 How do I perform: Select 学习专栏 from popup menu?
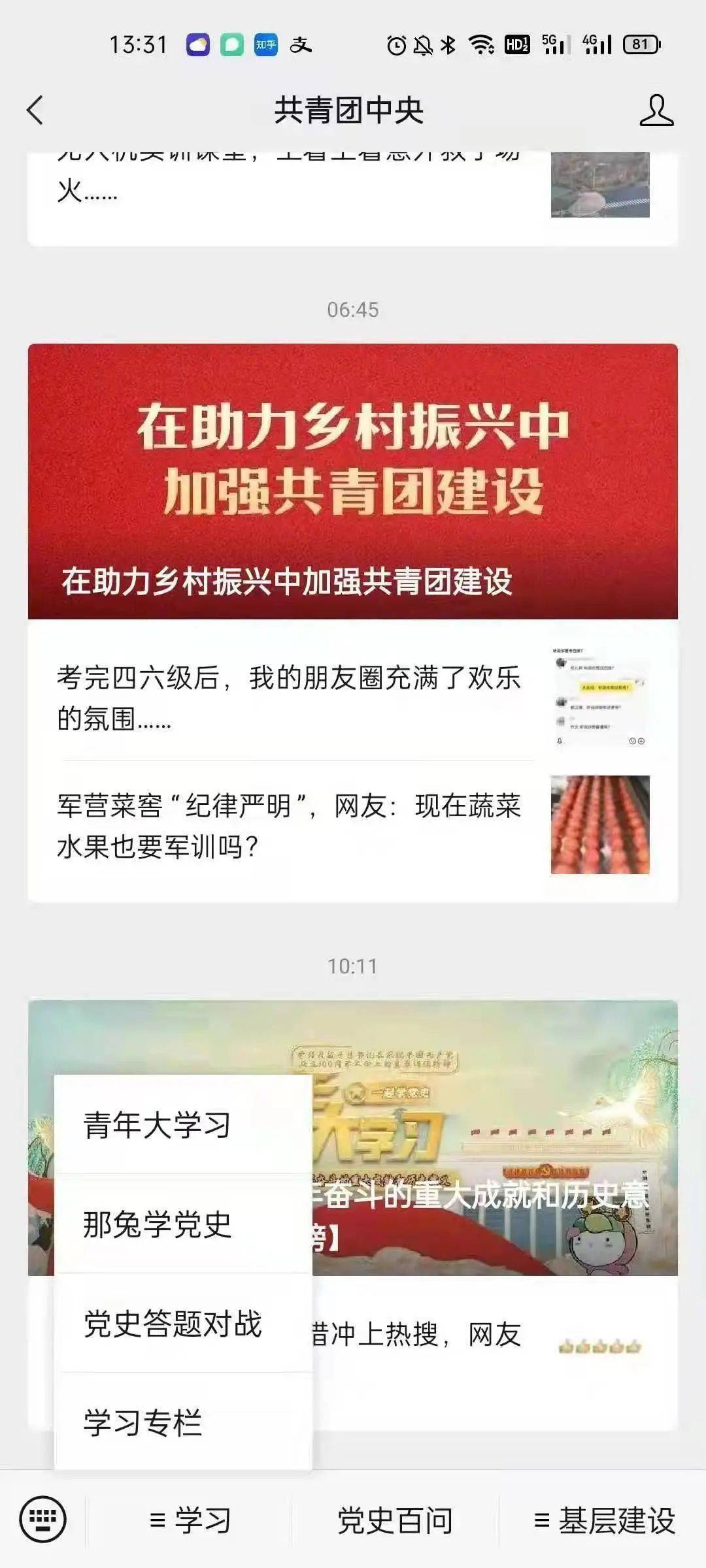183,1422
